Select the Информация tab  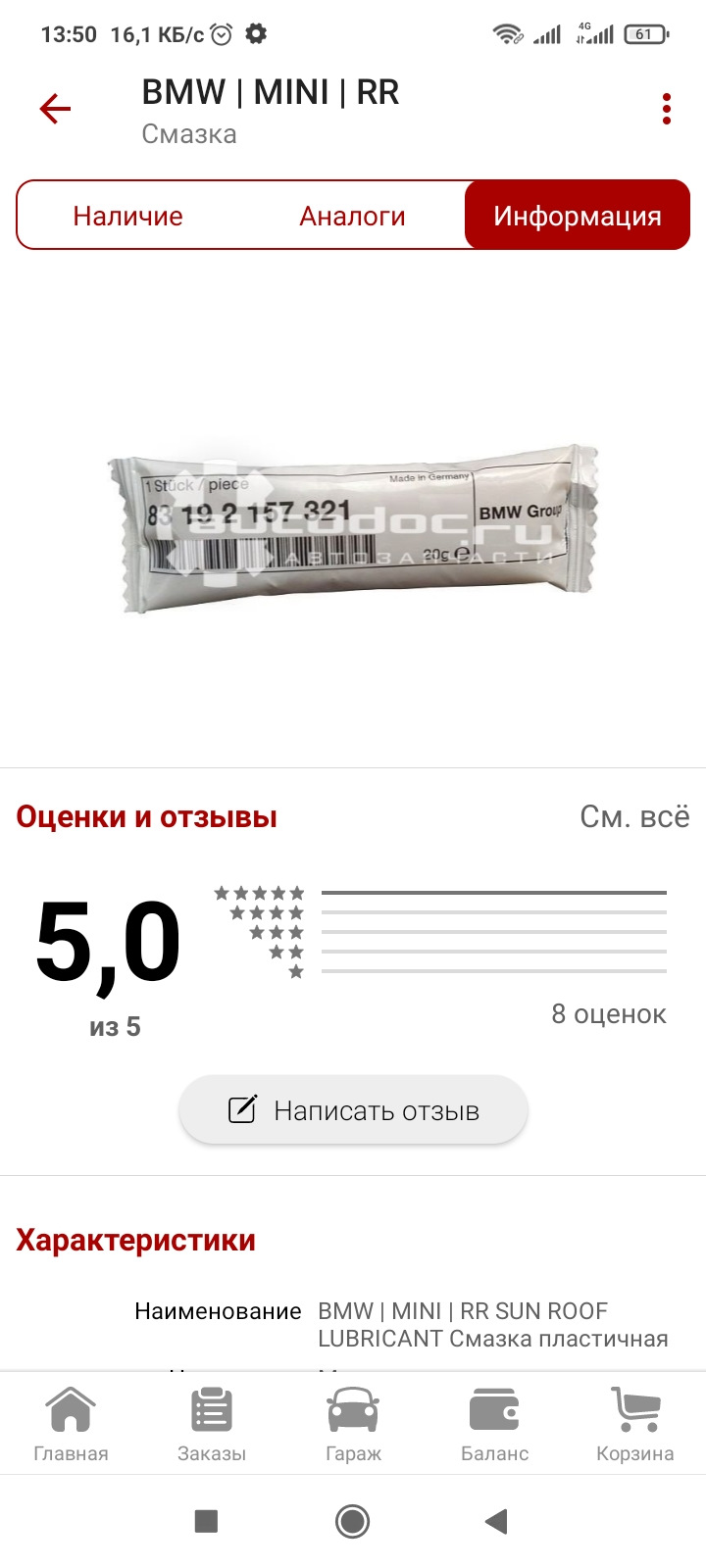tap(577, 216)
